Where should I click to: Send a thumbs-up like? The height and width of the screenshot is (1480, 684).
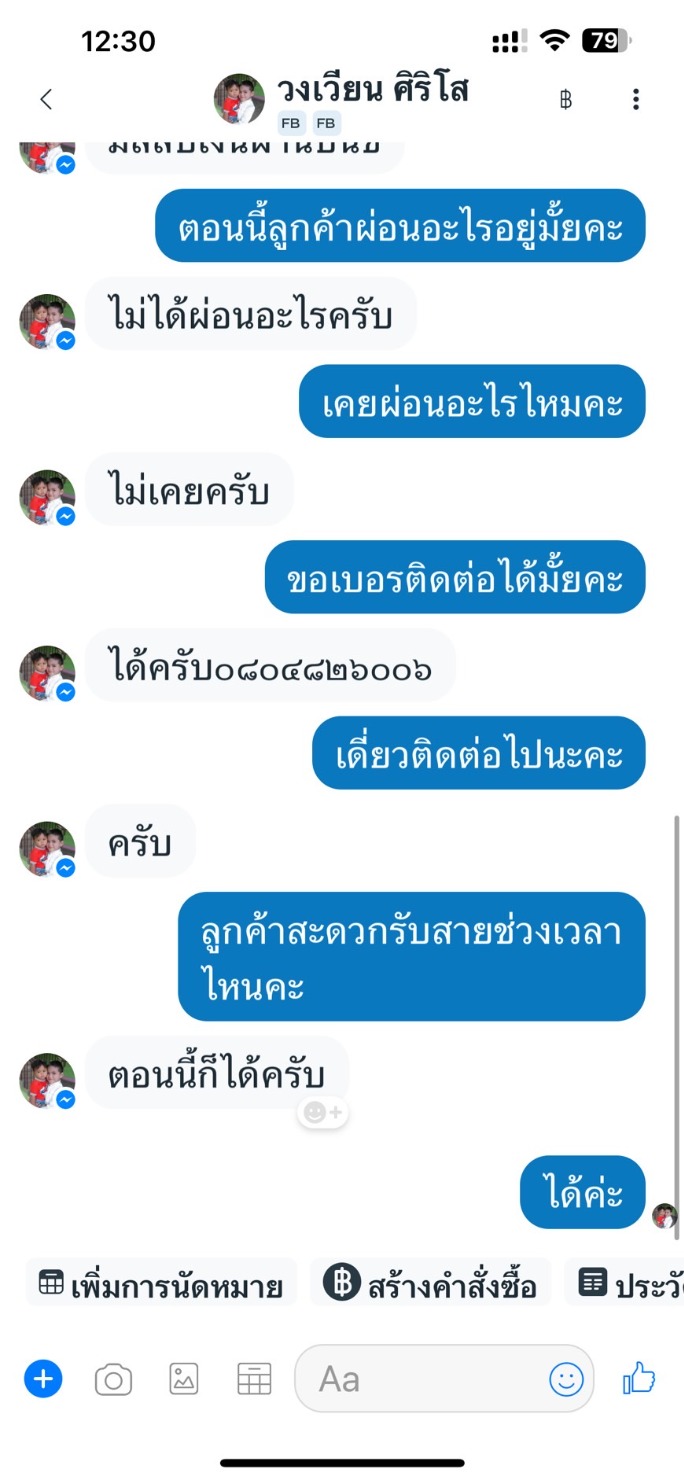pyautogui.click(x=639, y=1380)
